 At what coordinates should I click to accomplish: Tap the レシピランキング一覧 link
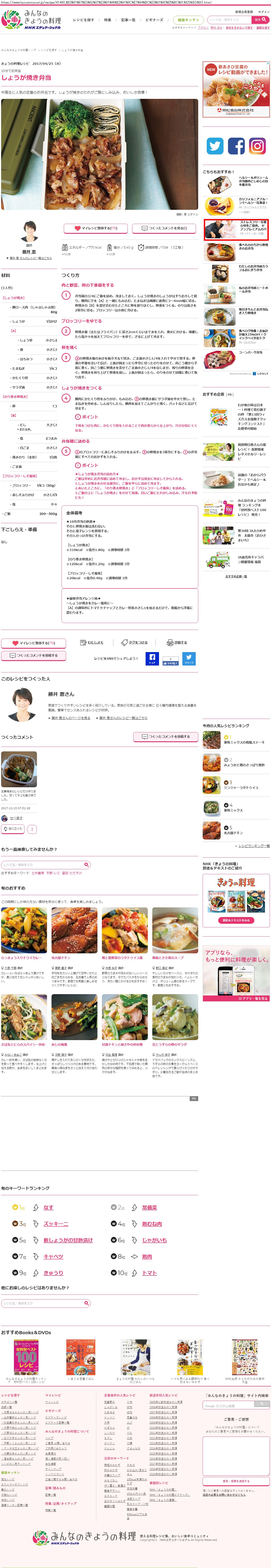point(253,846)
